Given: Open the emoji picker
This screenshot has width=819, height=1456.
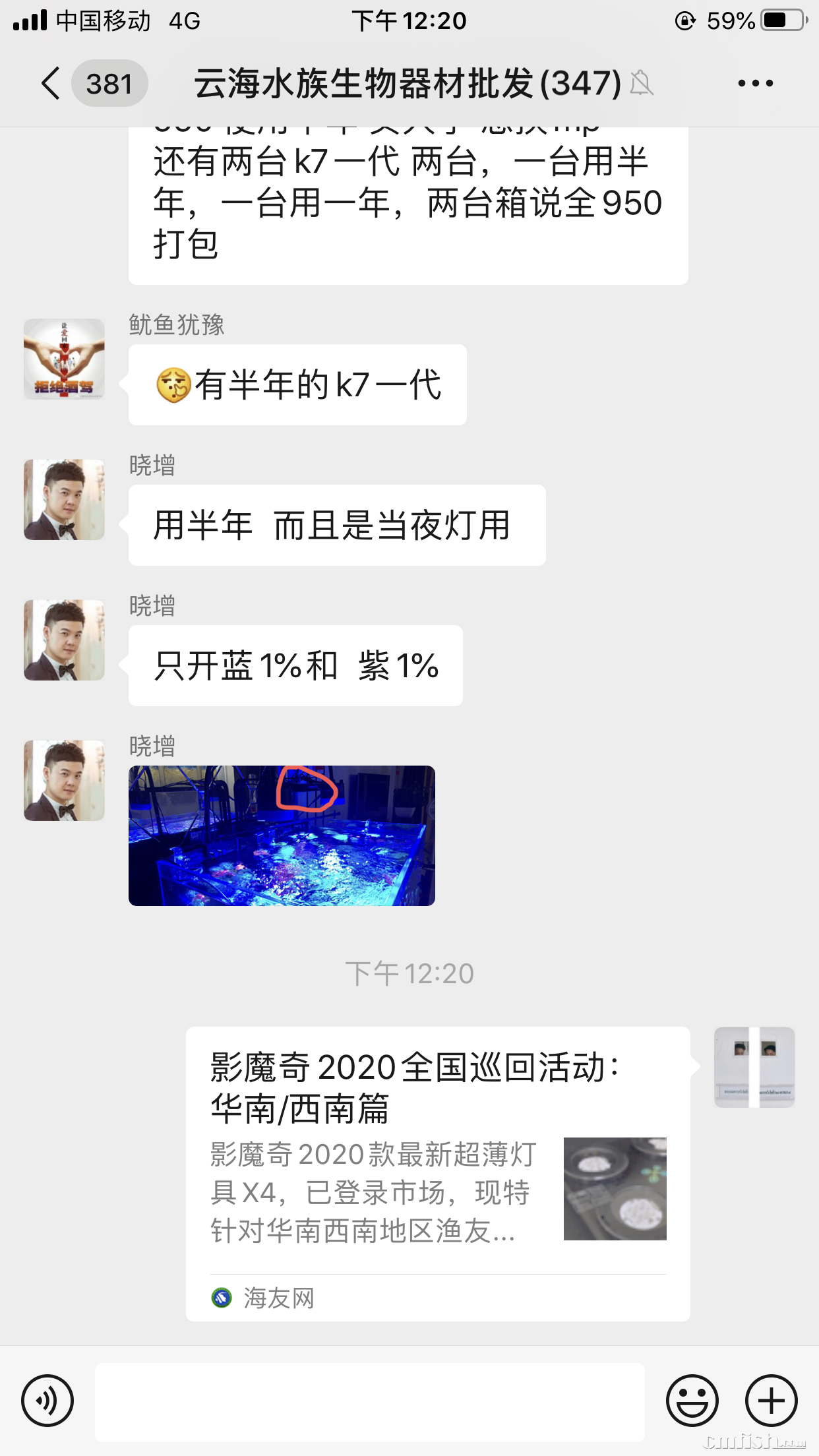Looking at the screenshot, I should pos(692,1401).
